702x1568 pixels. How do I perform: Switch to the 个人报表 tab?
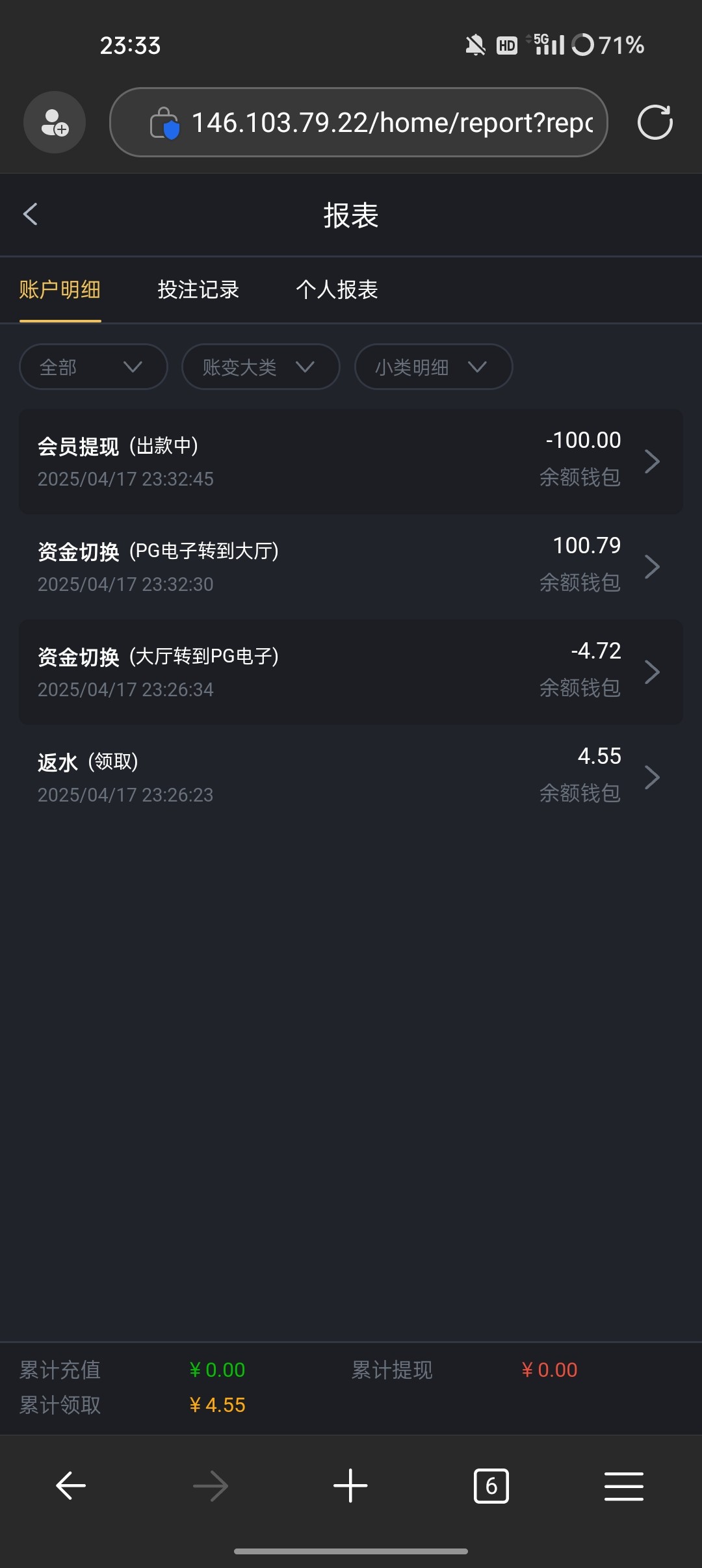click(337, 289)
